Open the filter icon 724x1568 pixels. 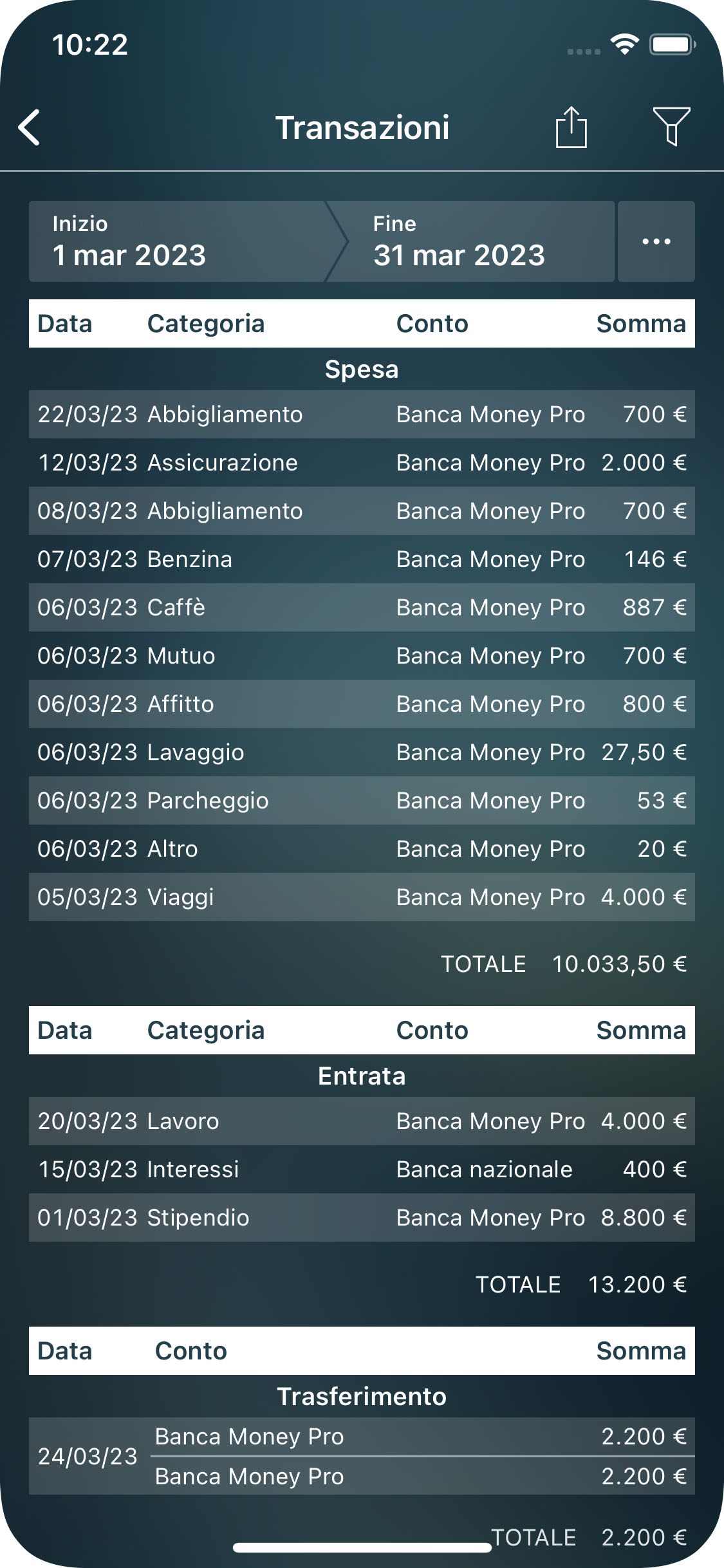[671, 127]
